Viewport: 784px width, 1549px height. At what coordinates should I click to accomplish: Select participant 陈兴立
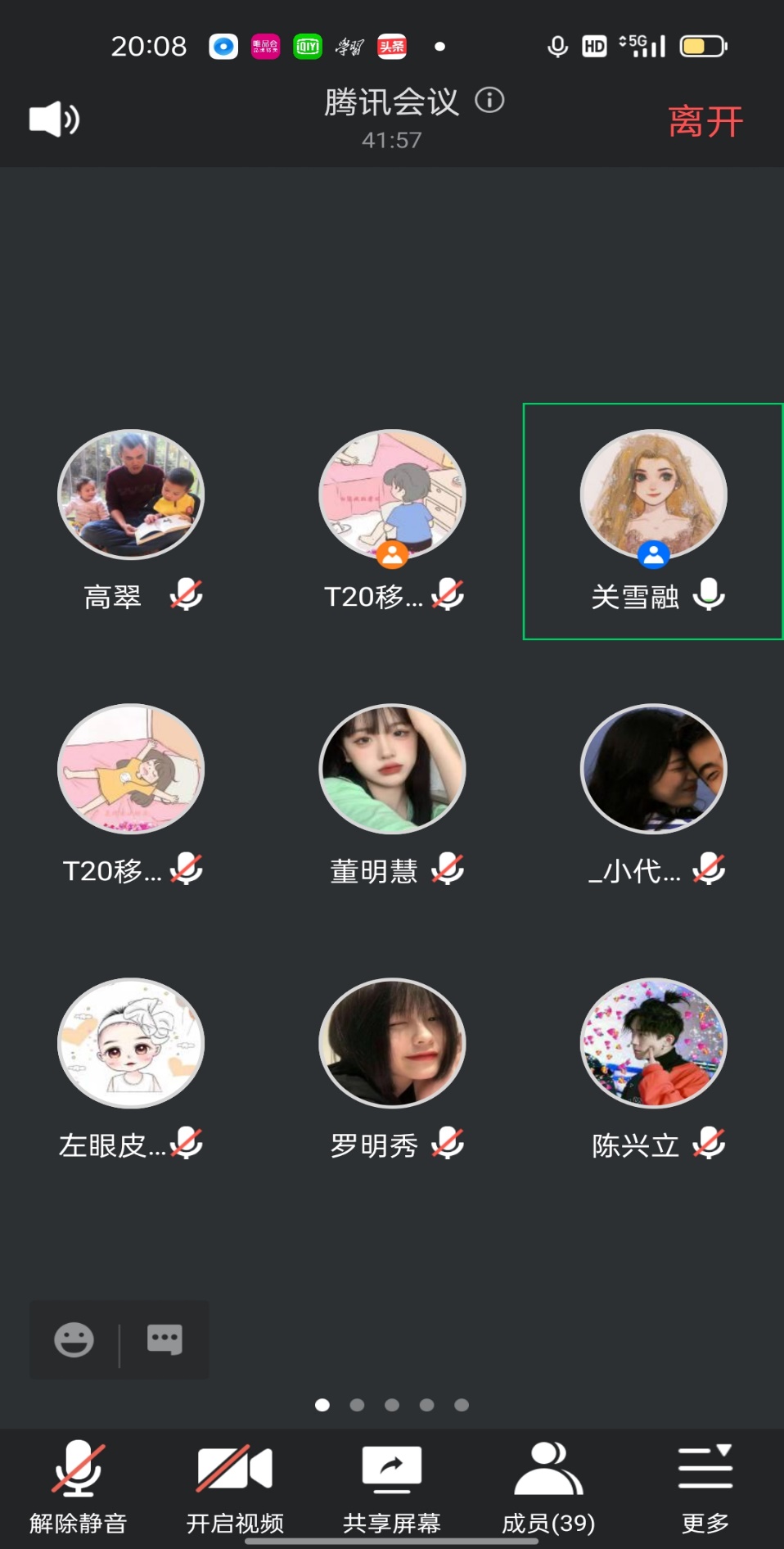click(x=653, y=1044)
